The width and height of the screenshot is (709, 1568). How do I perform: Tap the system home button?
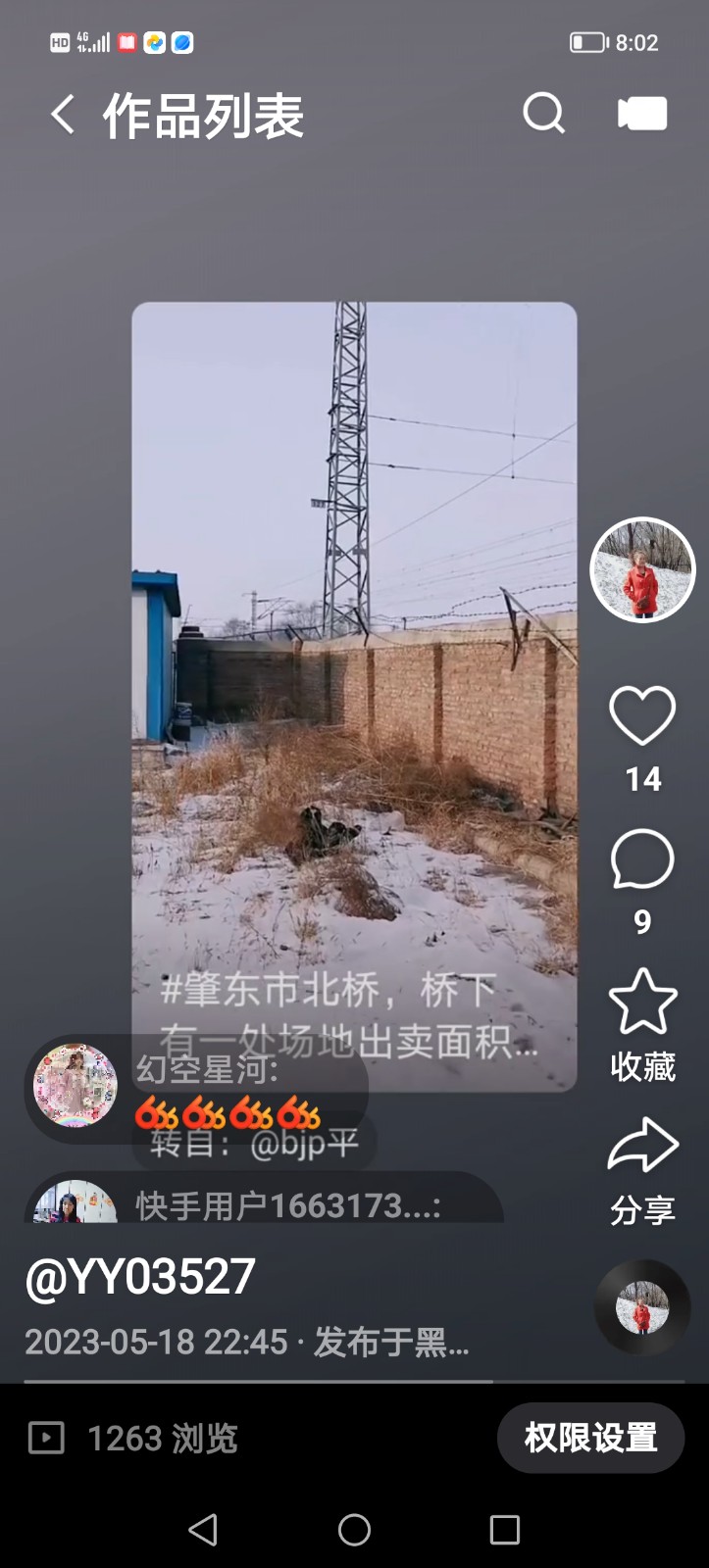[x=354, y=1529]
